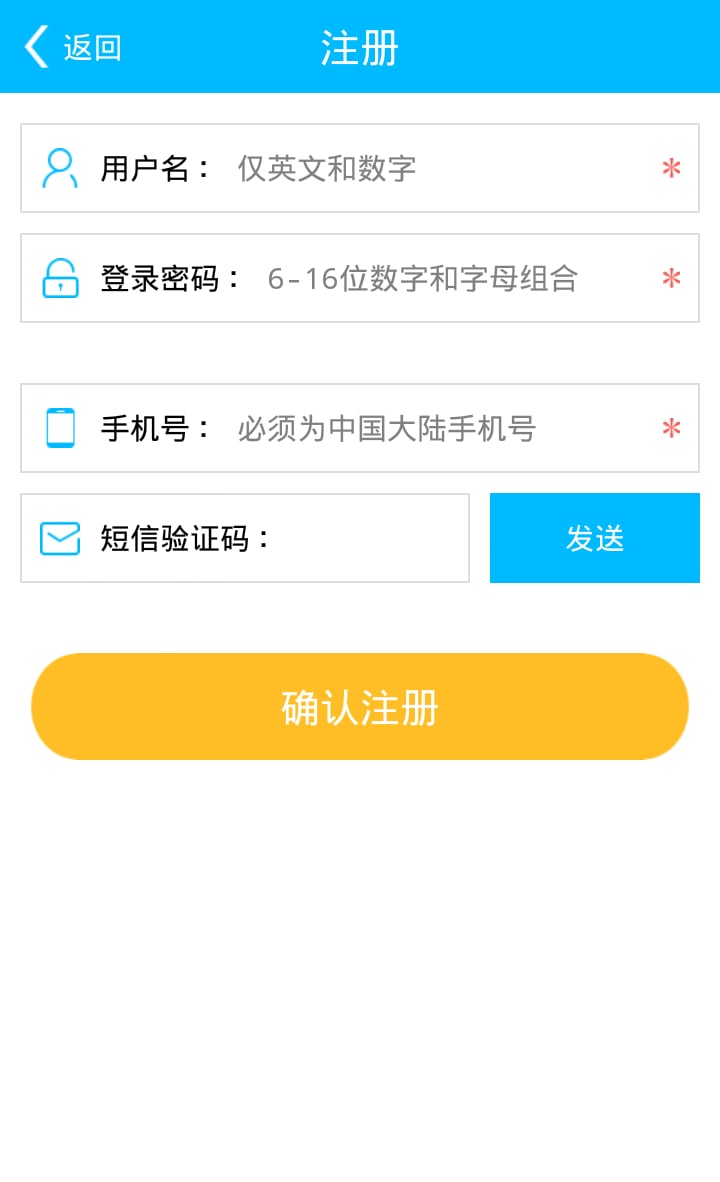Tap 发送 to send the SMS code

coord(595,538)
